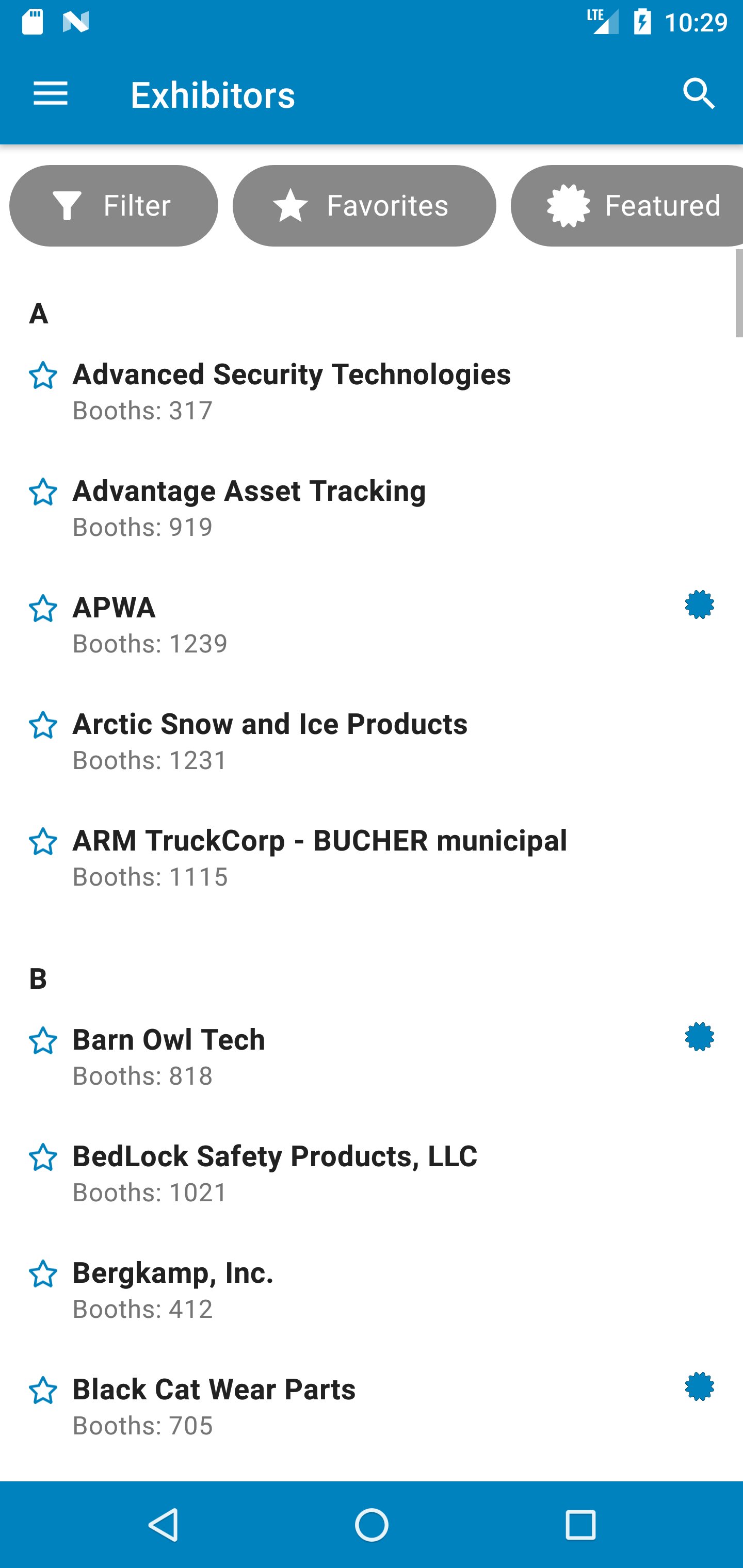Add APWA to favorites

[43, 609]
